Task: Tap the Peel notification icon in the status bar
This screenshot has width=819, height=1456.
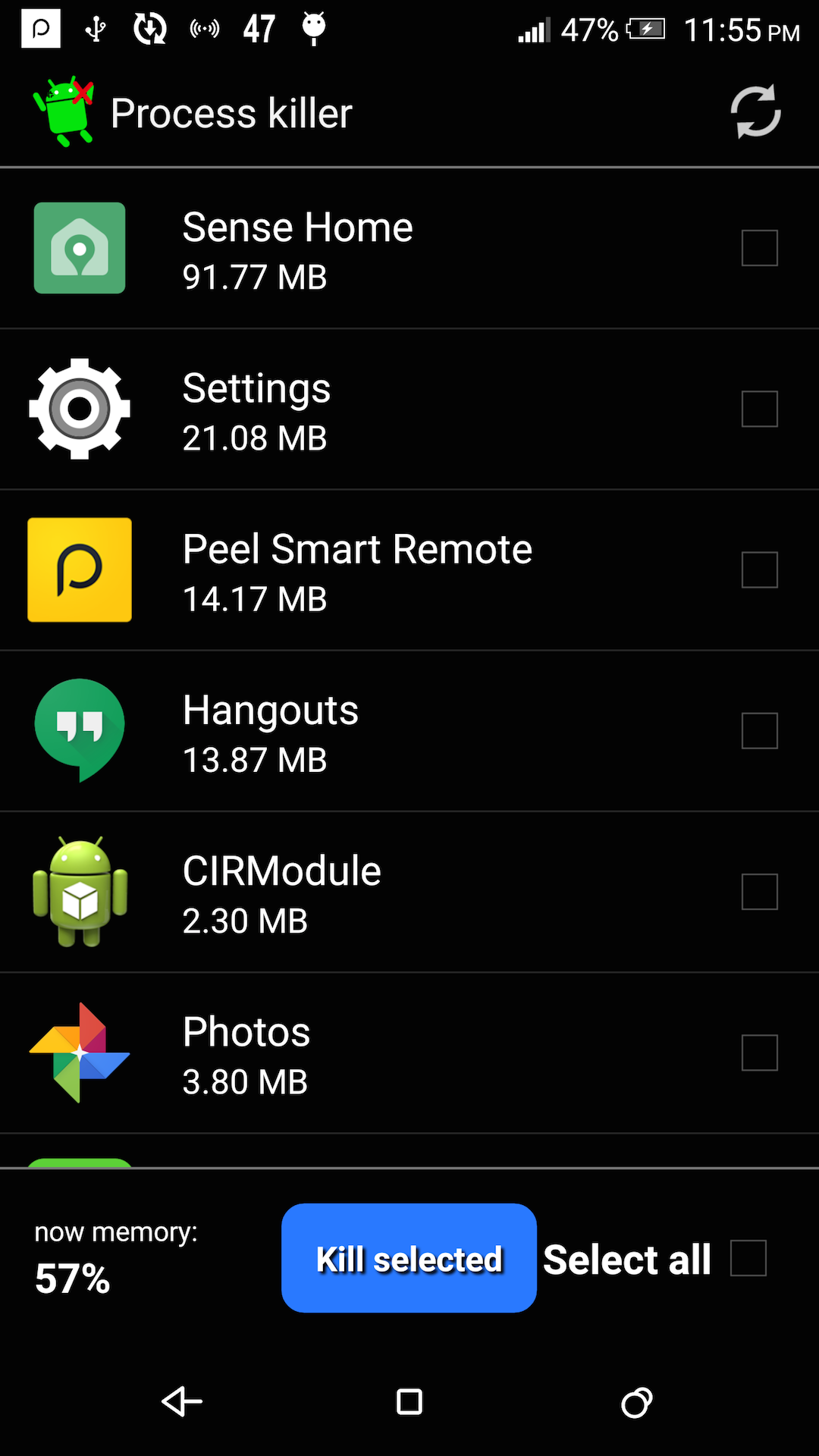Action: coord(40,29)
